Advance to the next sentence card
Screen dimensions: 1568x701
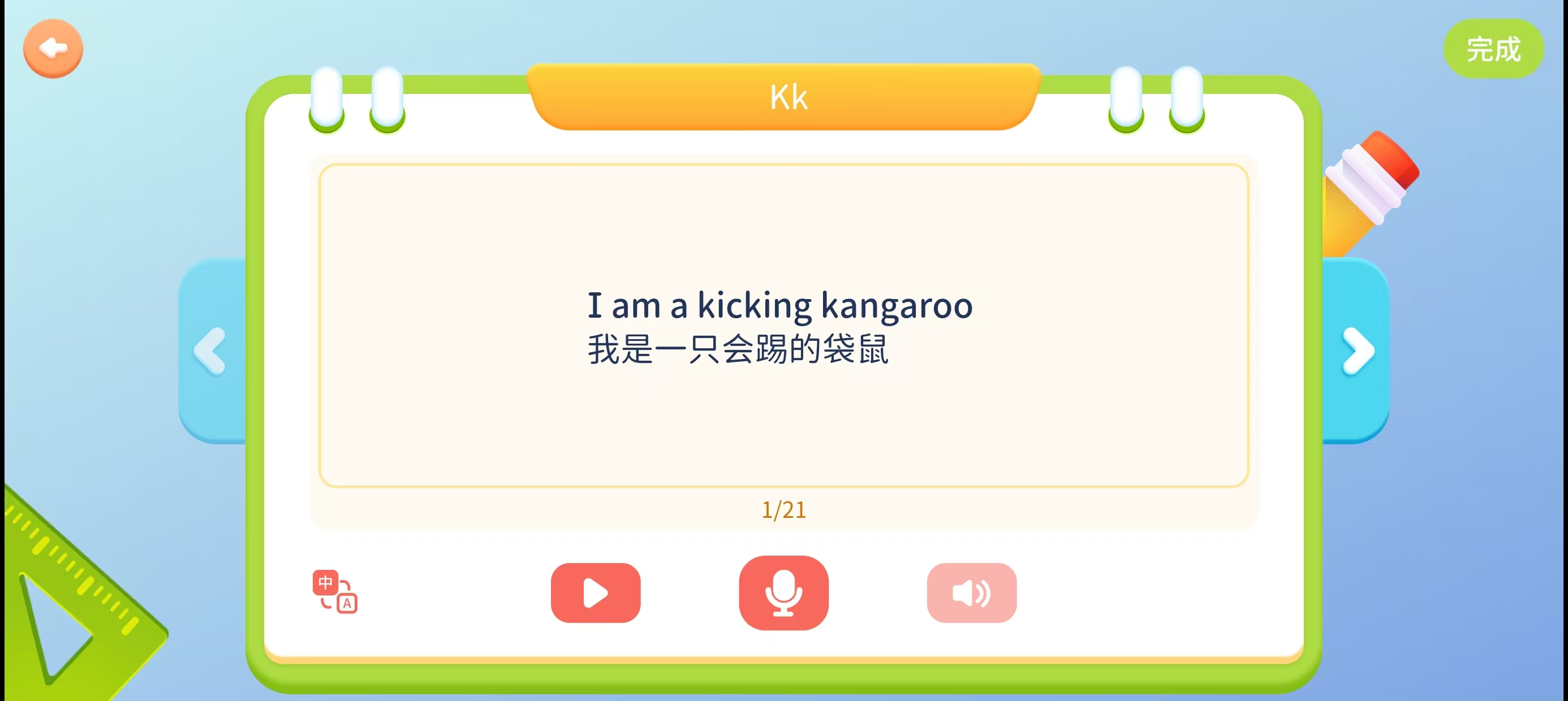[x=1358, y=350]
